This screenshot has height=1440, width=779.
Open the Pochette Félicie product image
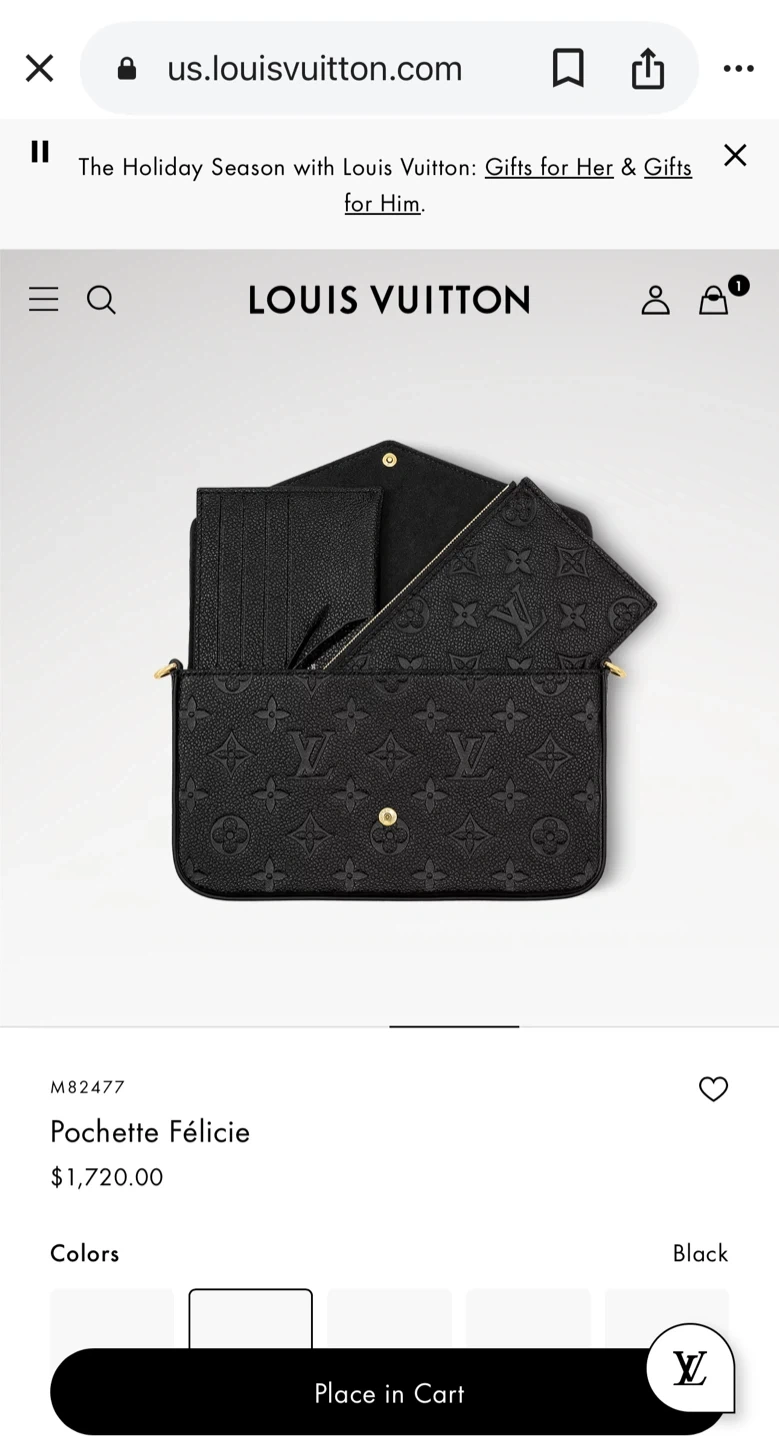(389, 670)
